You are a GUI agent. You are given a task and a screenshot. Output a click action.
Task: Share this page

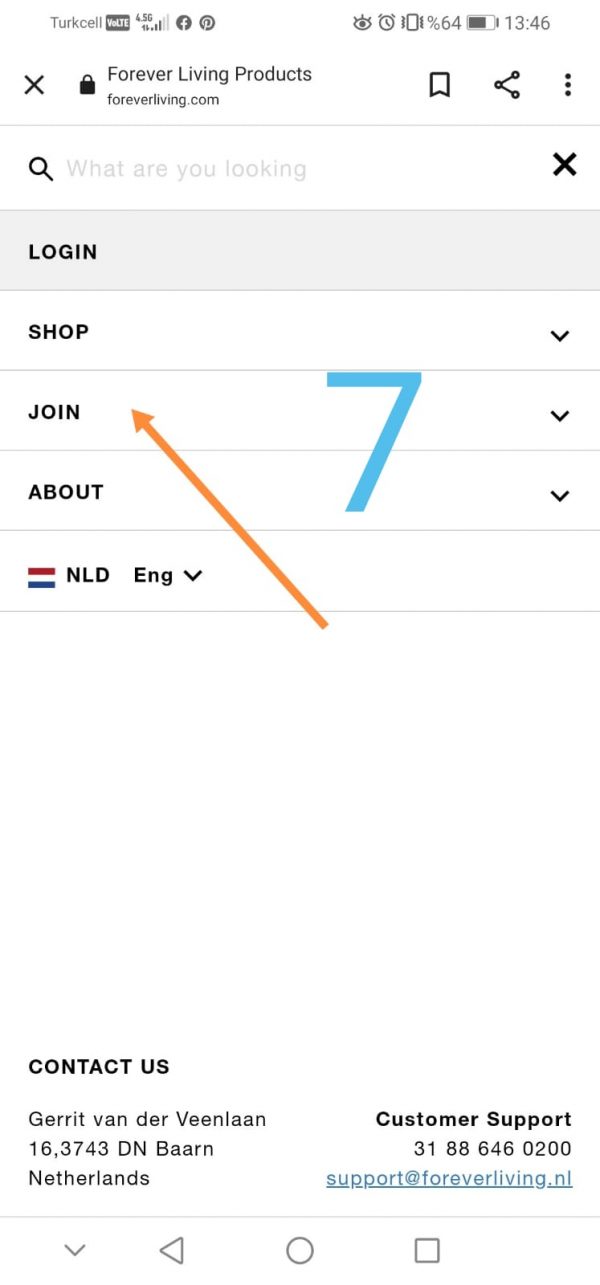pos(507,85)
